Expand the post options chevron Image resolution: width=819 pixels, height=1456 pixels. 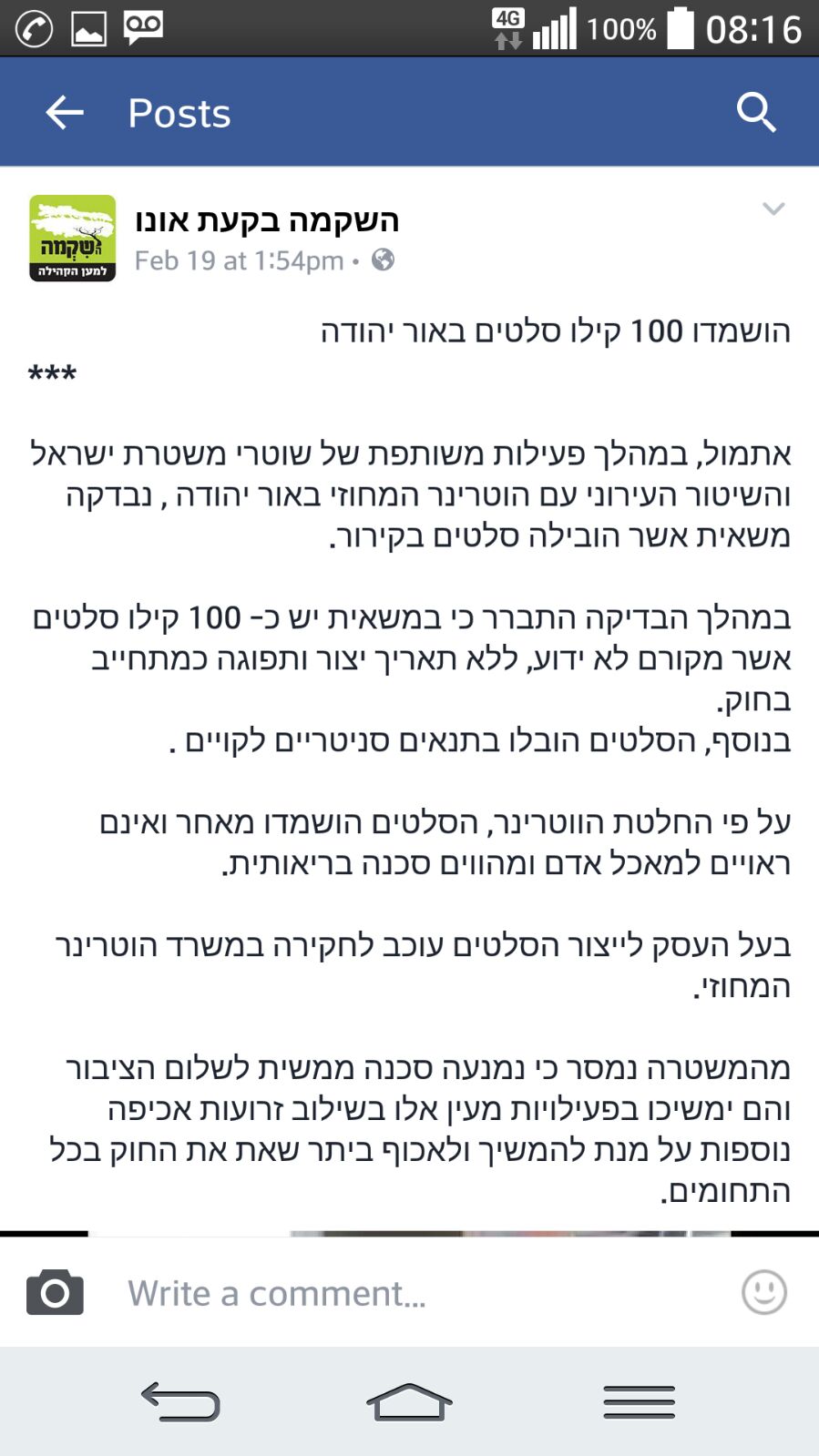pos(773,209)
